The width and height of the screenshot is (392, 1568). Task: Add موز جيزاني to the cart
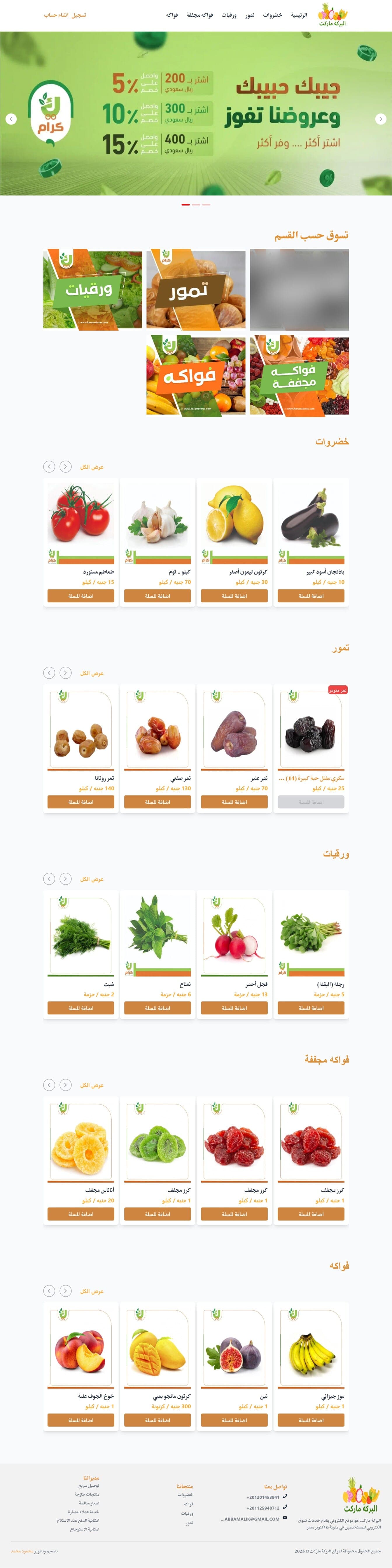click(311, 1420)
